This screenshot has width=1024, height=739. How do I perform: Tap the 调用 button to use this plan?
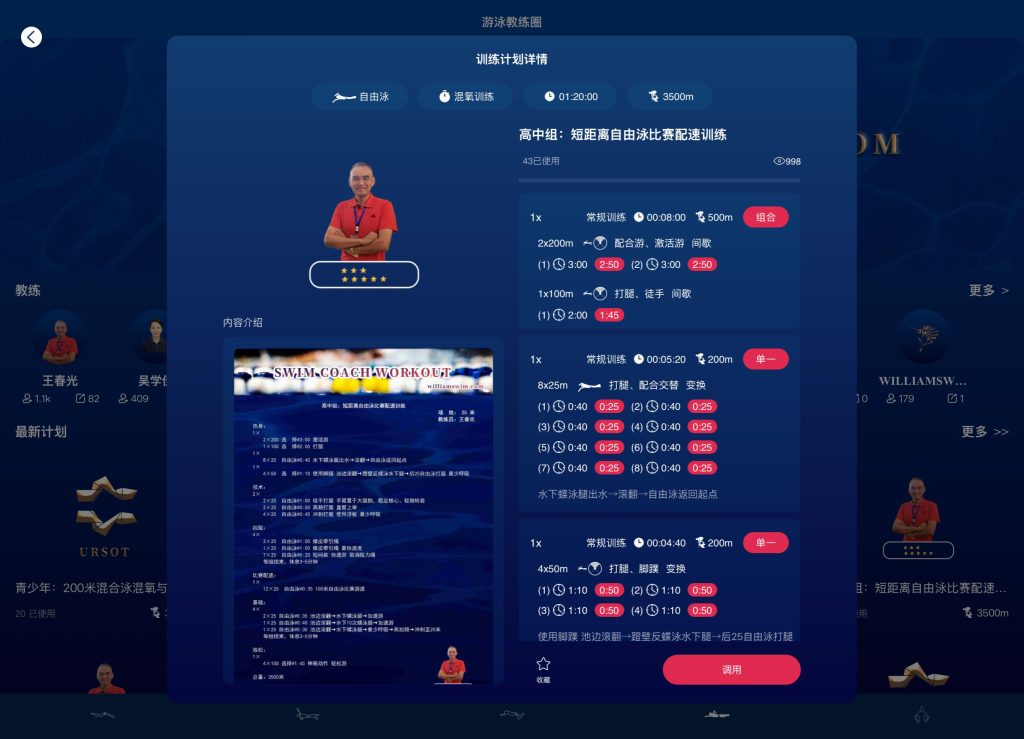pos(731,670)
